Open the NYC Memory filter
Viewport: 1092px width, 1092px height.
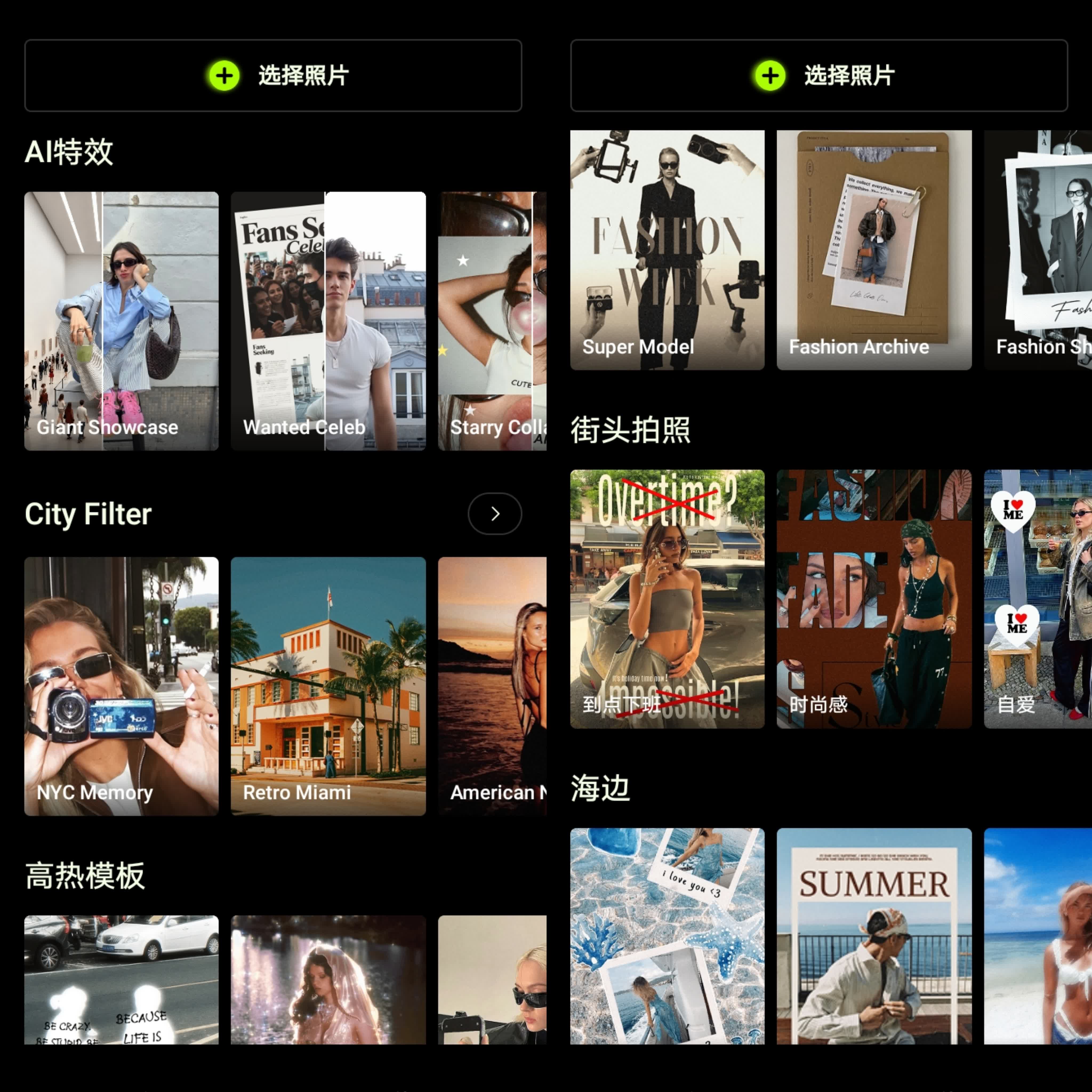coord(122,686)
